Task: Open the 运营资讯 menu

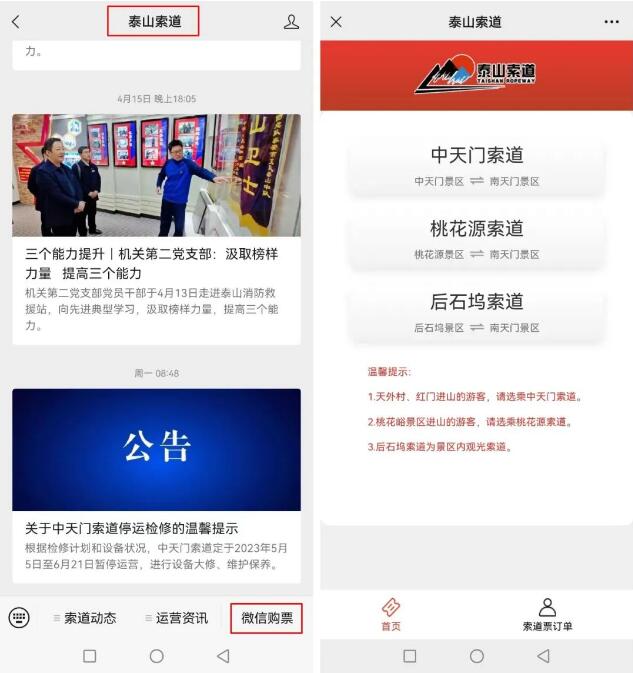Action: [x=177, y=618]
